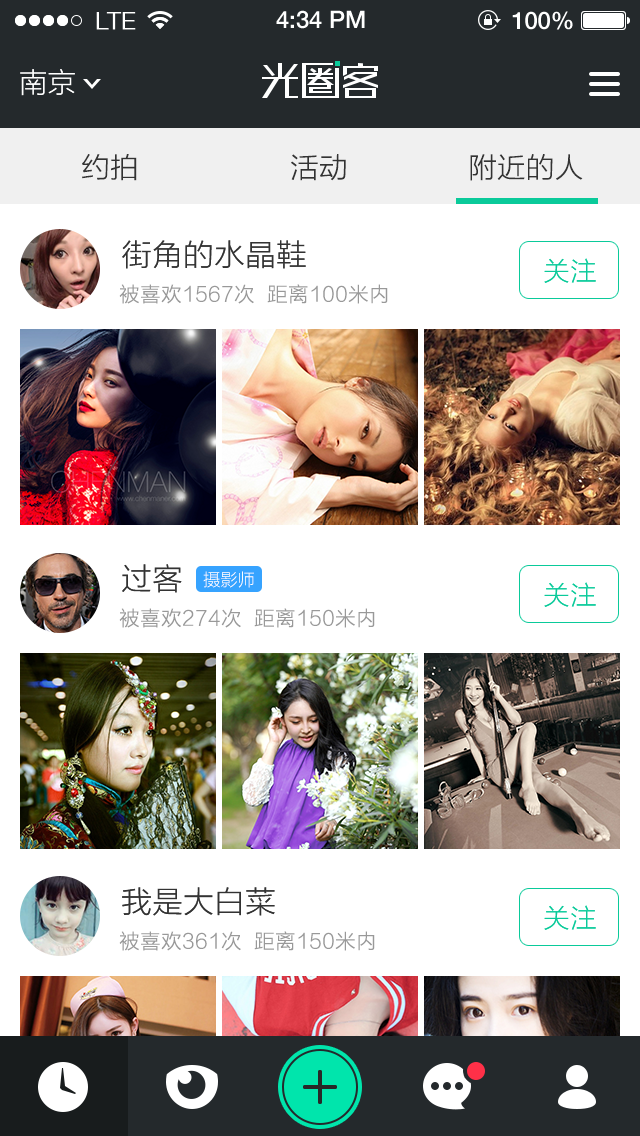Switch to the 约拍 tab

[109, 167]
